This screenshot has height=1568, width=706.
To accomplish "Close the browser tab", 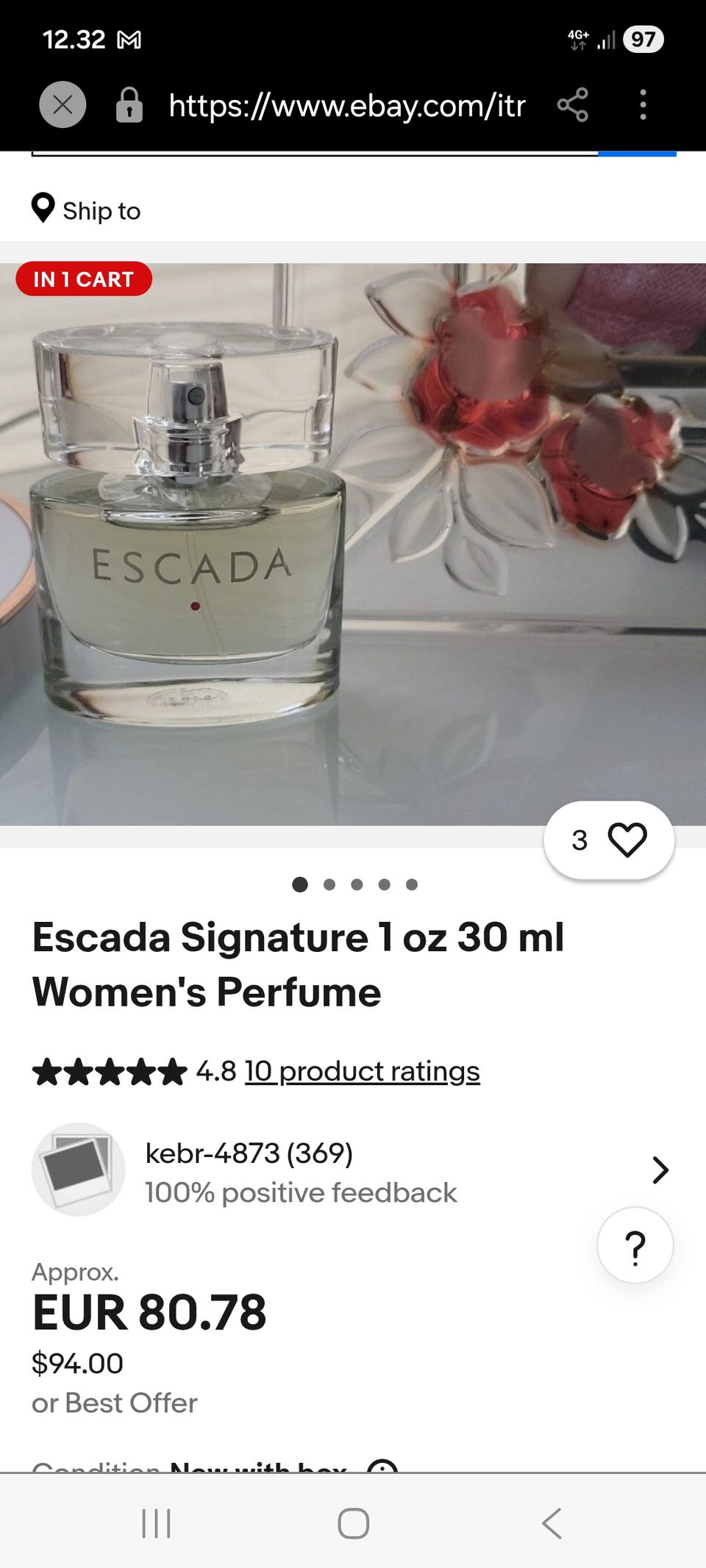I will pyautogui.click(x=63, y=104).
